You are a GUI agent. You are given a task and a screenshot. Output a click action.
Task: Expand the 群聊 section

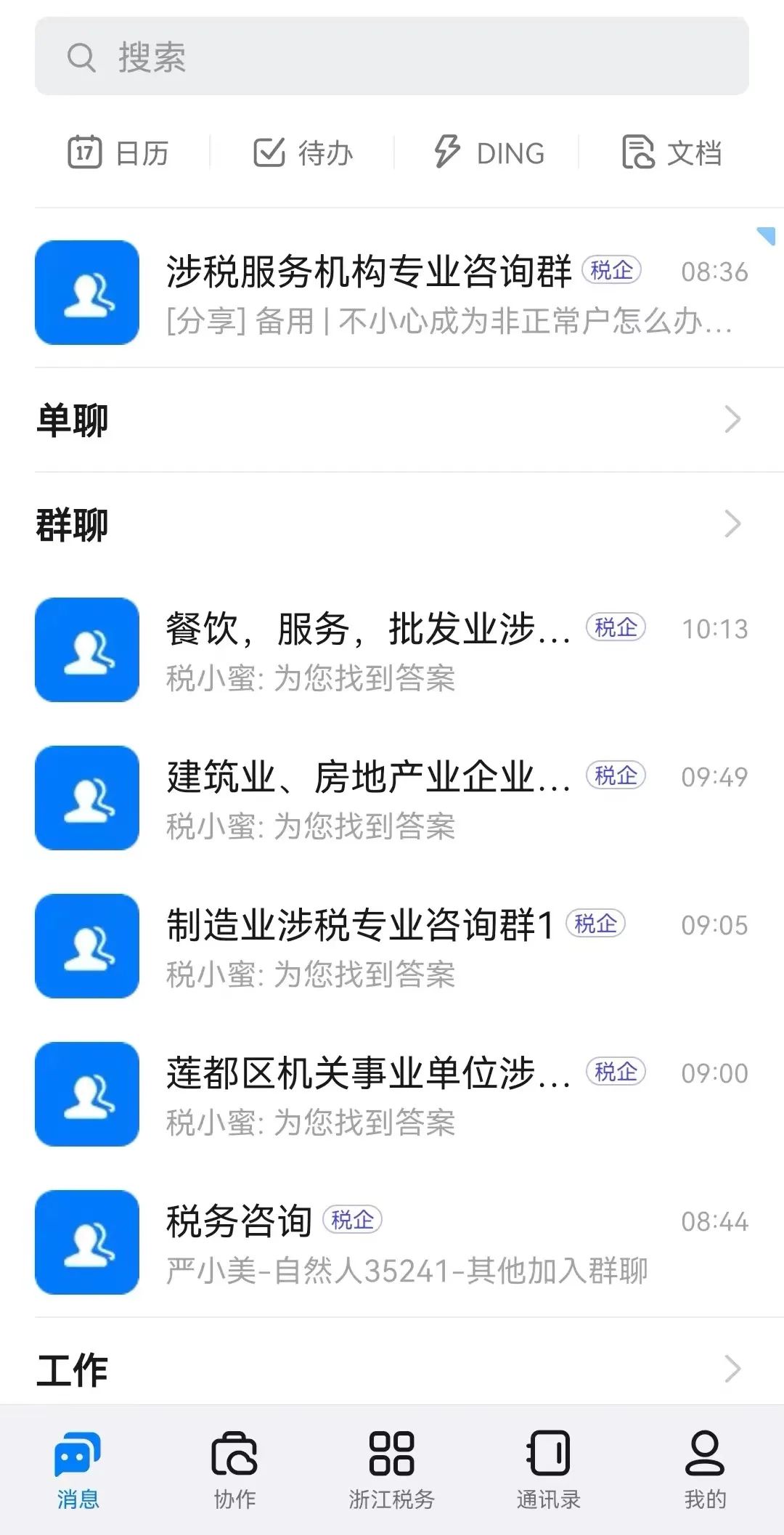392,524
